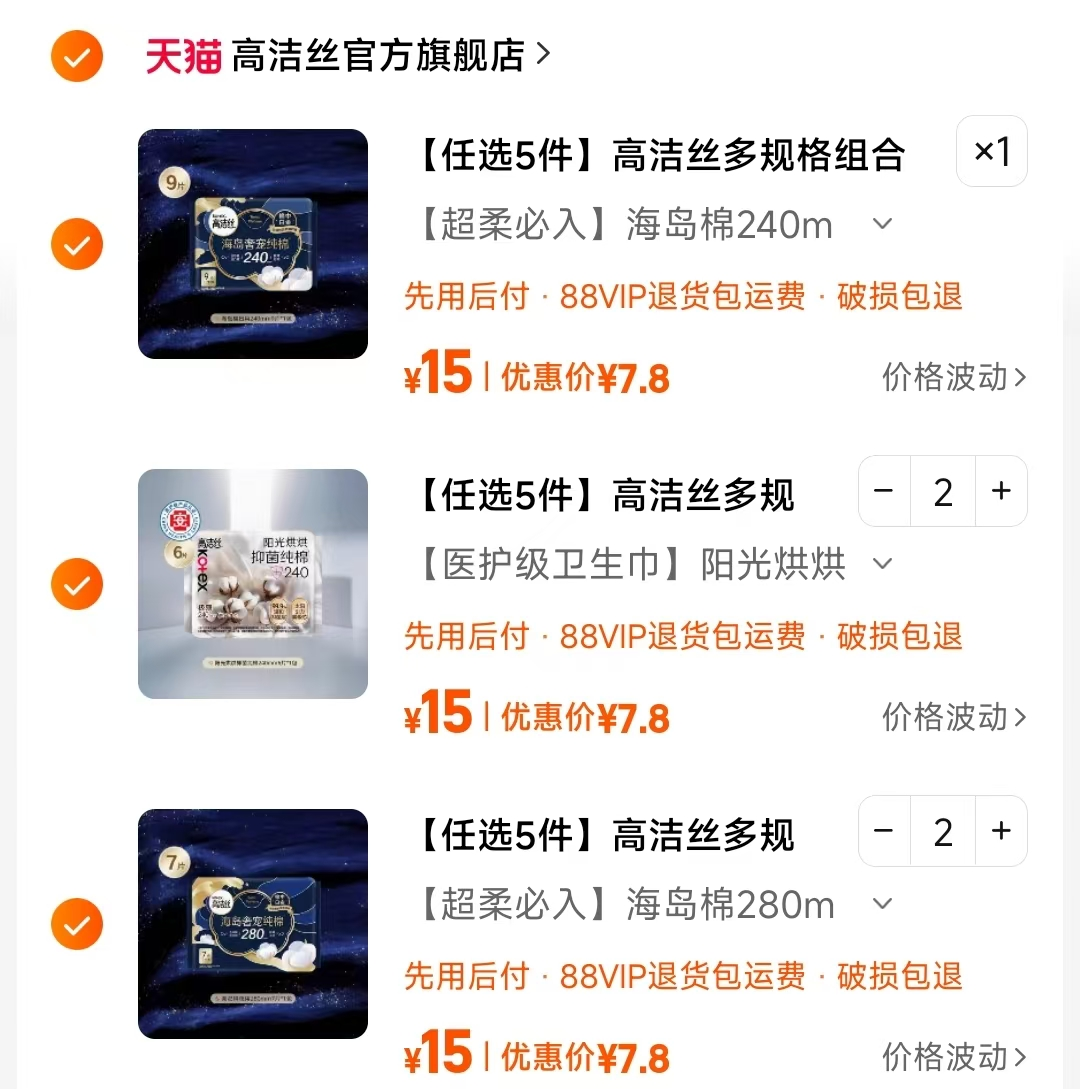Open SKU options for 海岛棉240m item
The width and height of the screenshot is (1080, 1089).
tap(883, 225)
